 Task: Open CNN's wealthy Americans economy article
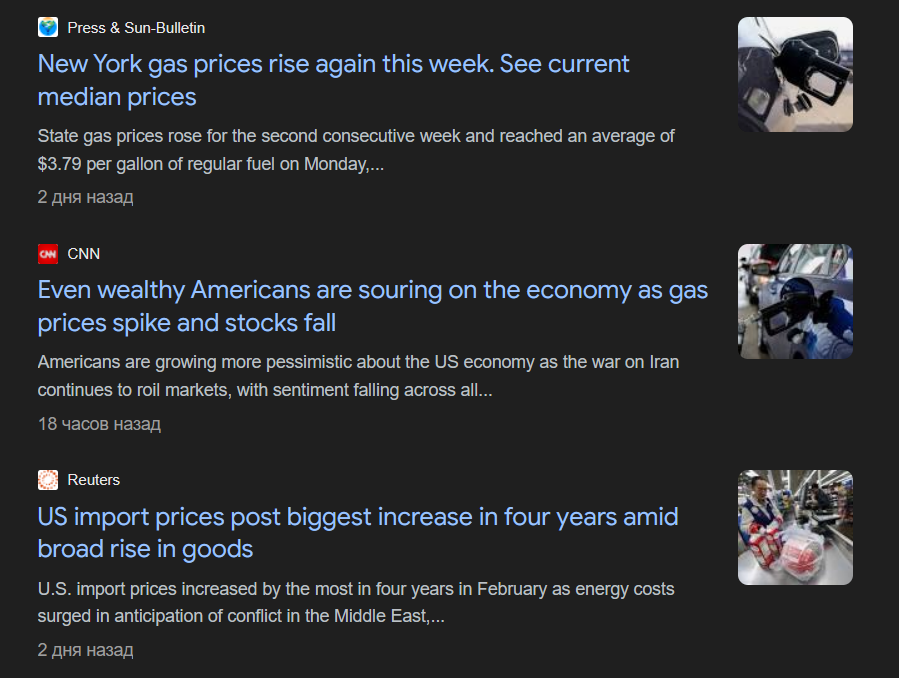[x=372, y=306]
